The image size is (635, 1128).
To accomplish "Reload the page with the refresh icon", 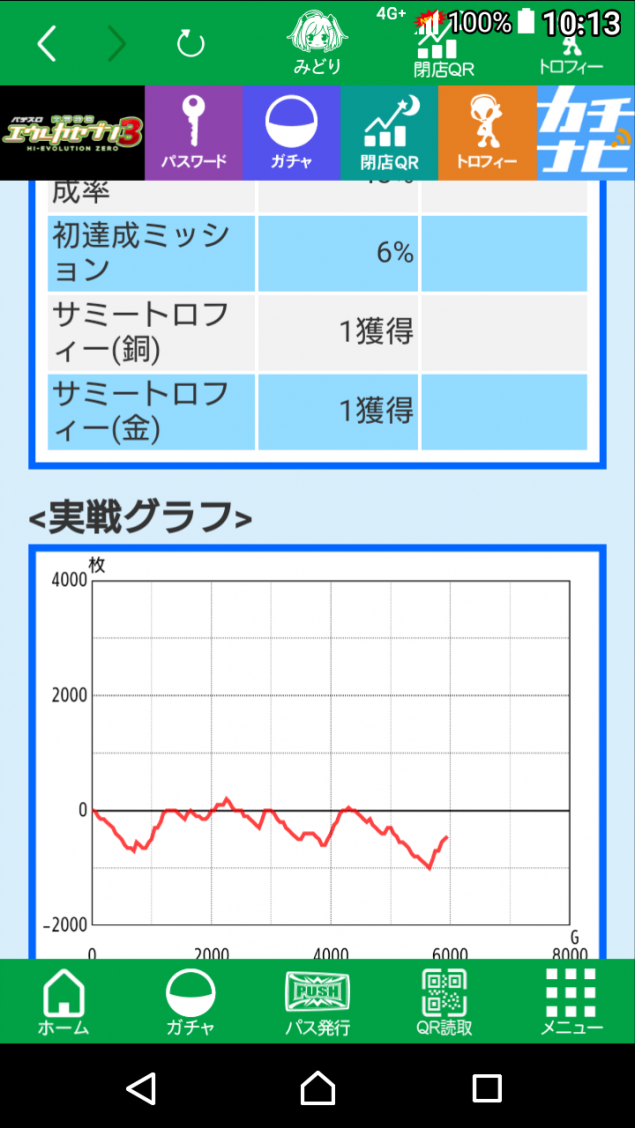I will click(191, 45).
